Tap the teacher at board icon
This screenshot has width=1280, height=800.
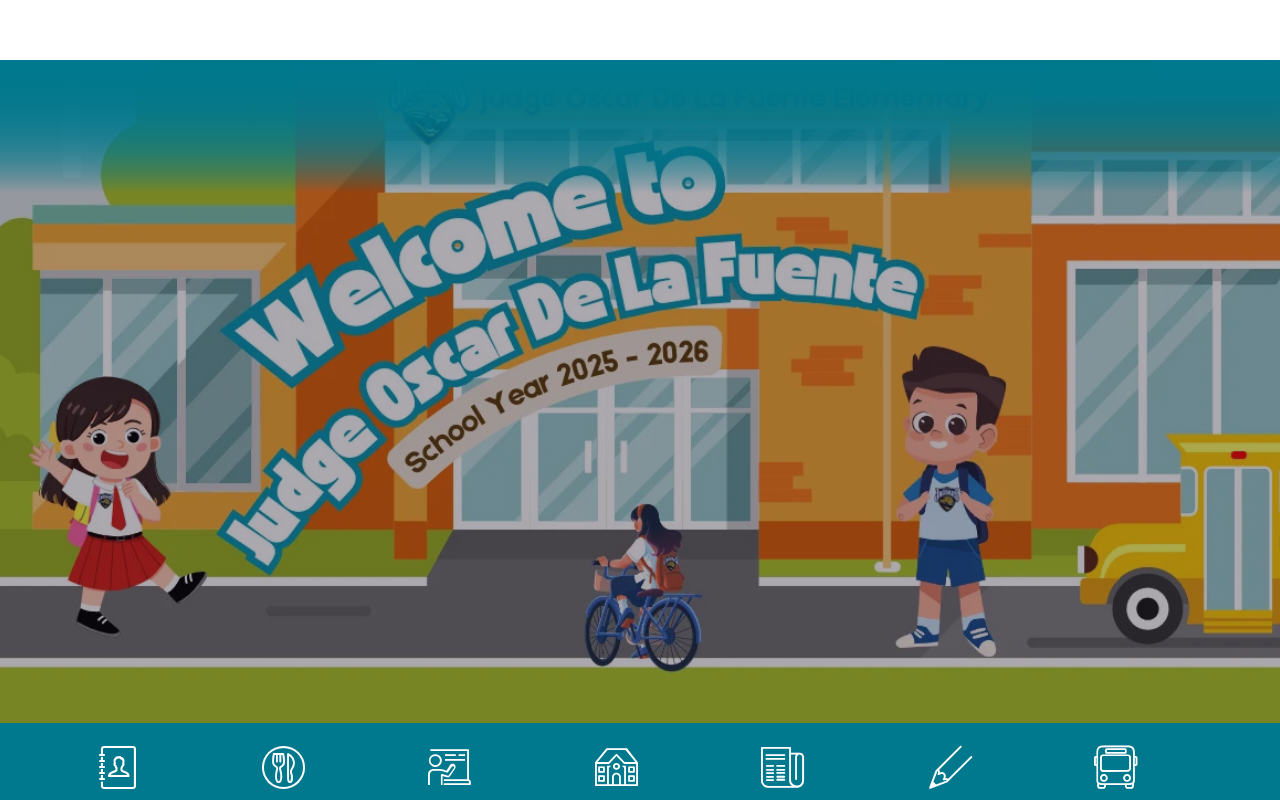[x=449, y=767]
